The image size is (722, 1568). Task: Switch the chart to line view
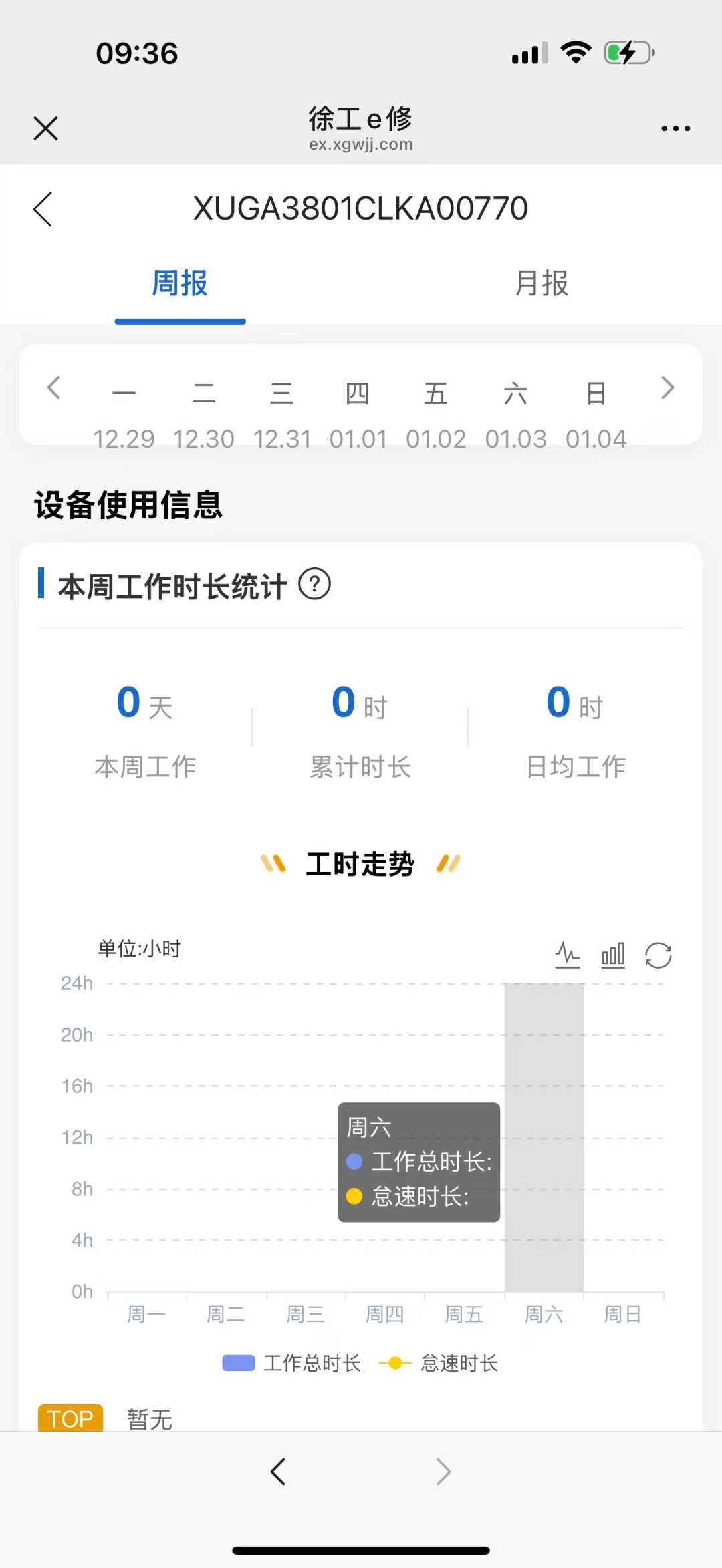pos(568,955)
